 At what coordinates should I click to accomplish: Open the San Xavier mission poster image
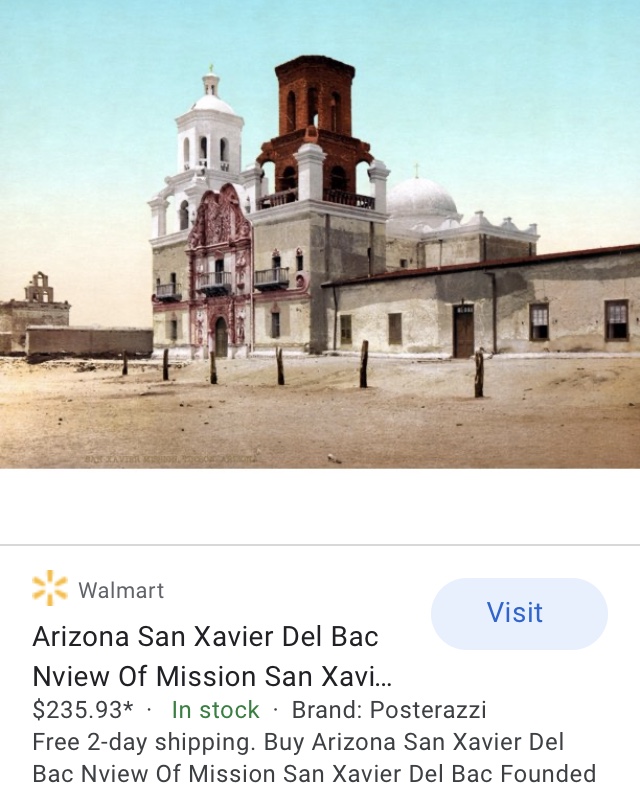click(320, 235)
